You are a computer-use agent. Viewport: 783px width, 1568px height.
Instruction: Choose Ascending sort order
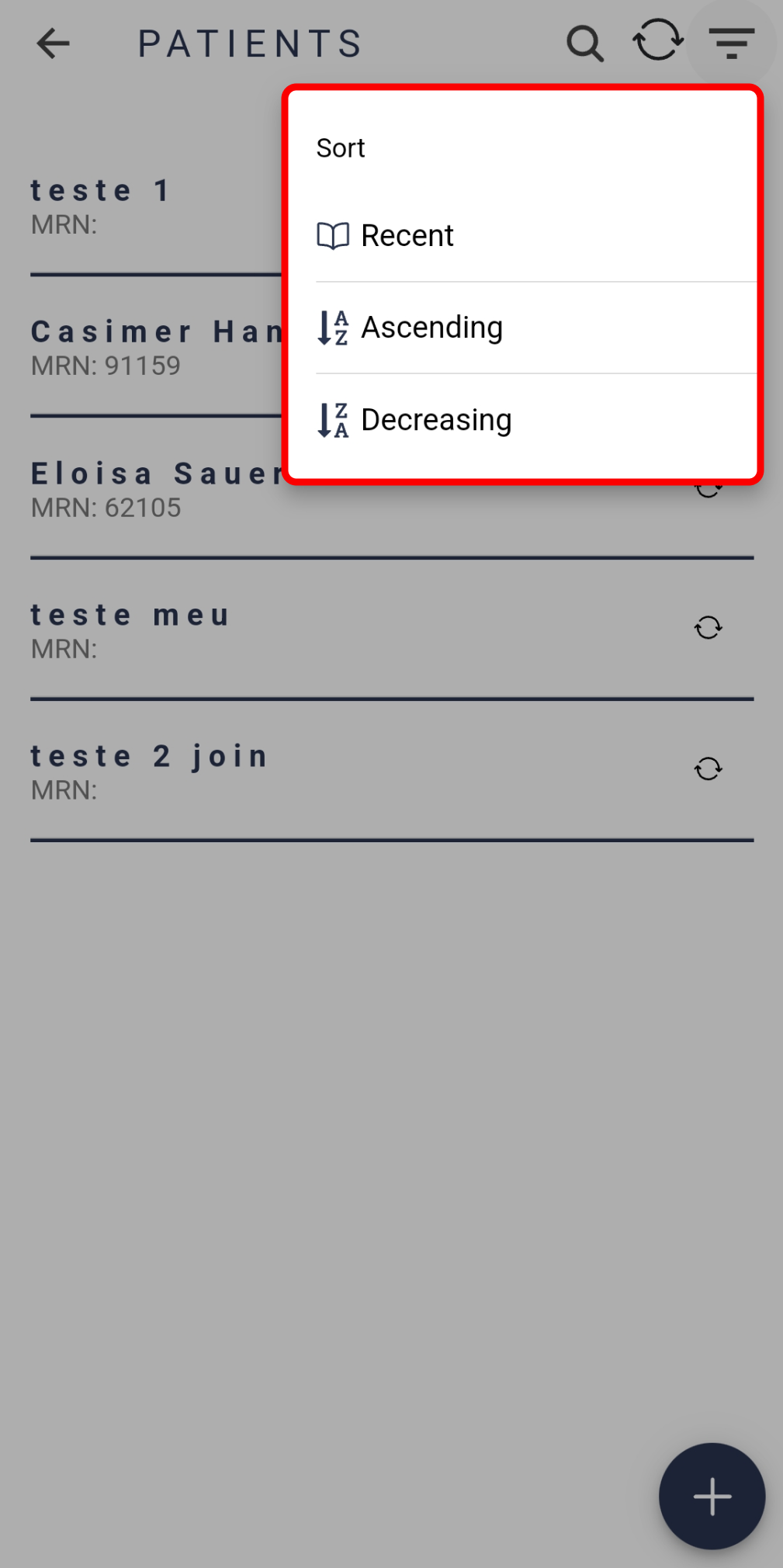(535, 328)
